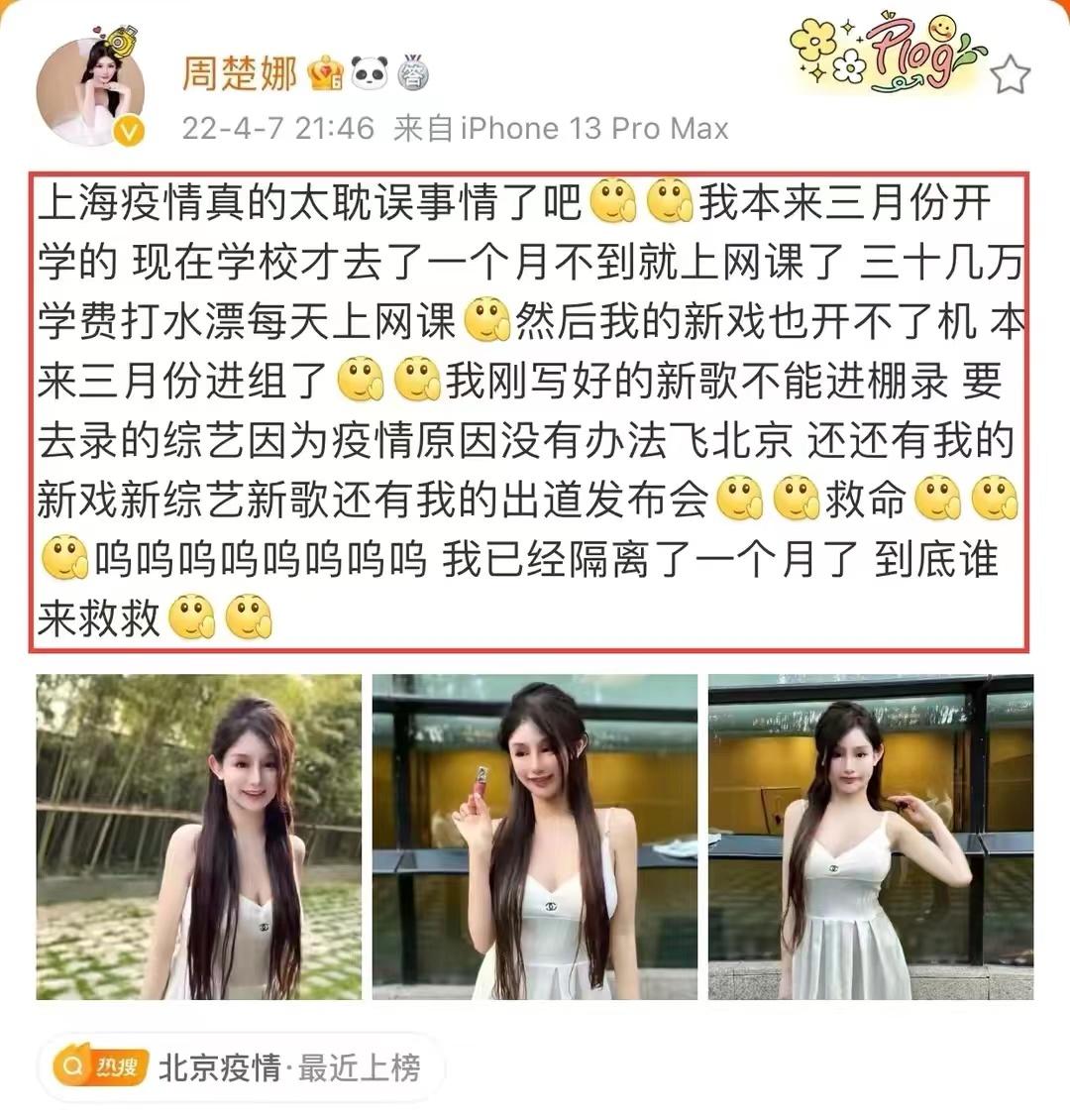This screenshot has width=1070, height=1120.
Task: Enlarge the photo with hand touching hair
Action: click(x=870, y=837)
